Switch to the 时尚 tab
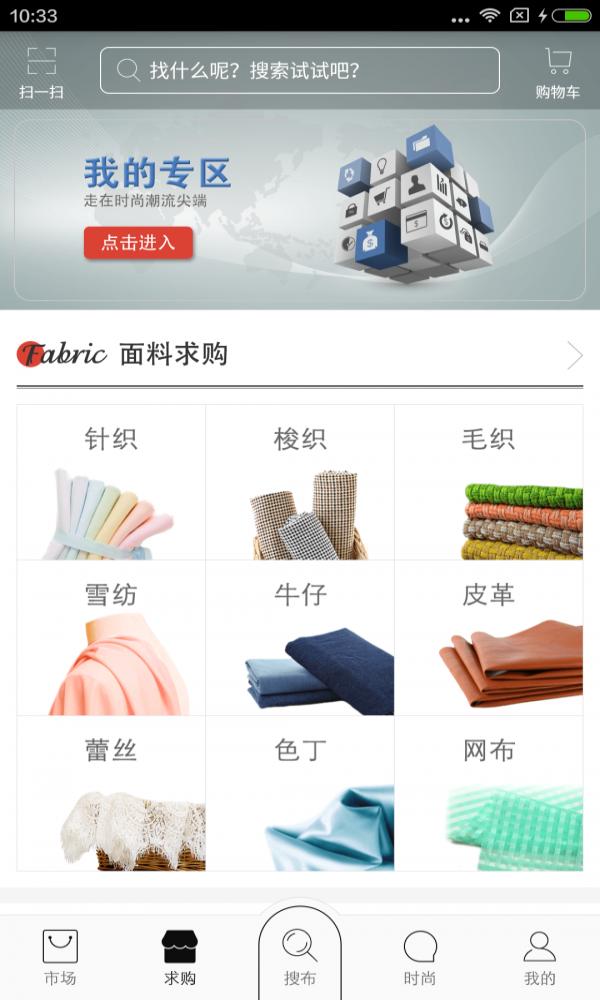 click(420, 957)
